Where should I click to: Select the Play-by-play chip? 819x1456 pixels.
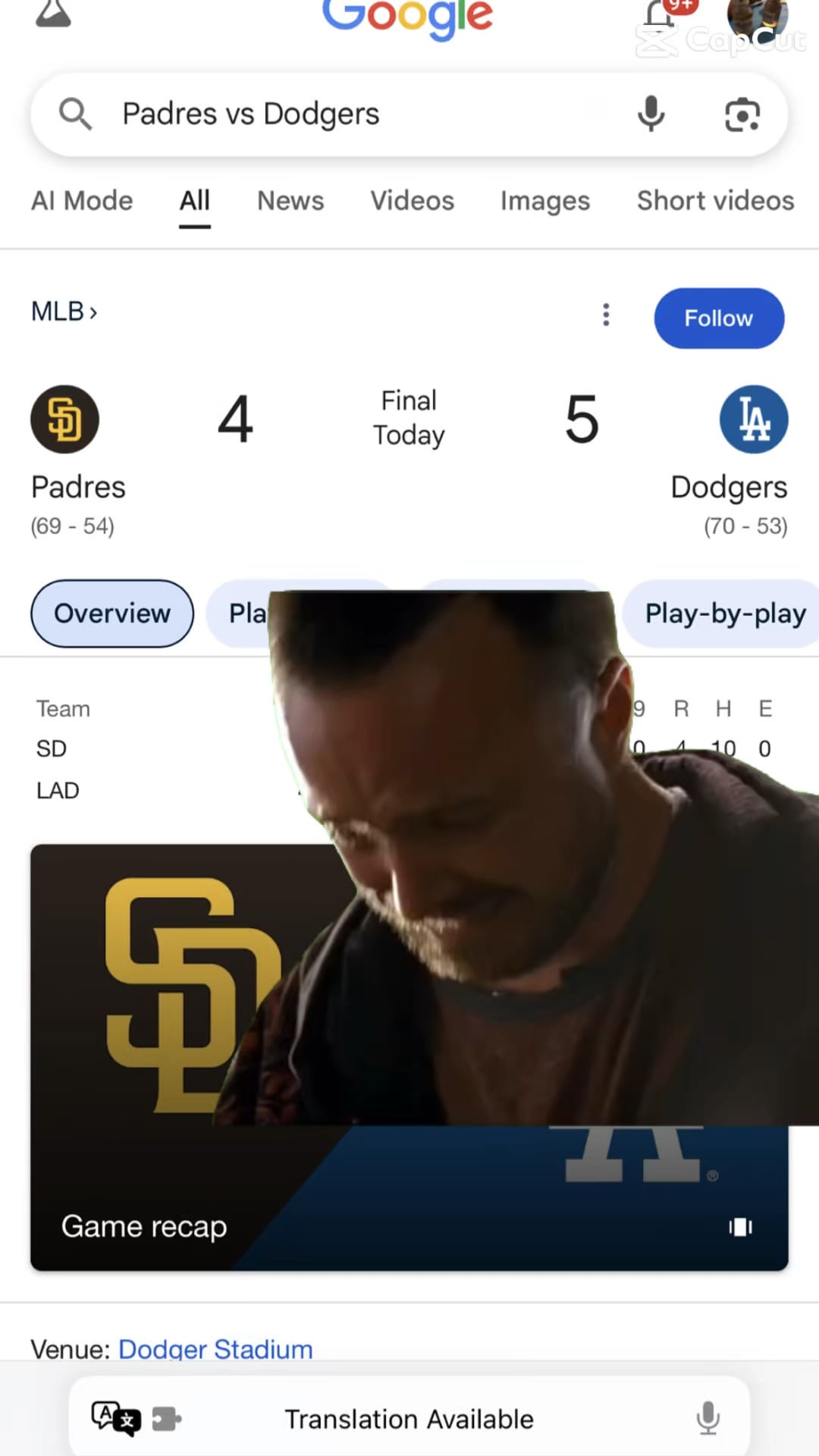(724, 613)
